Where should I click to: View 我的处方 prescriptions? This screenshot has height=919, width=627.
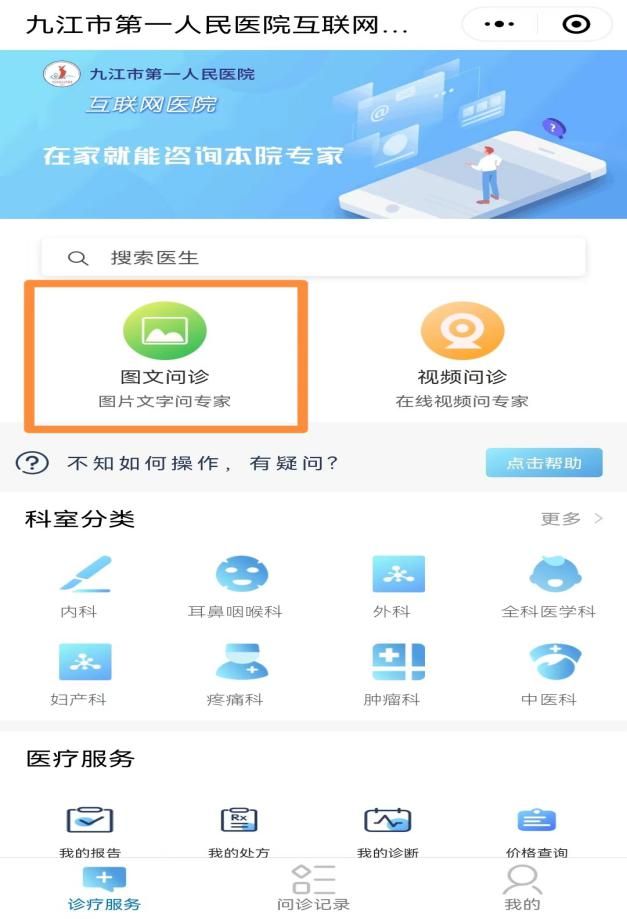coord(238,830)
